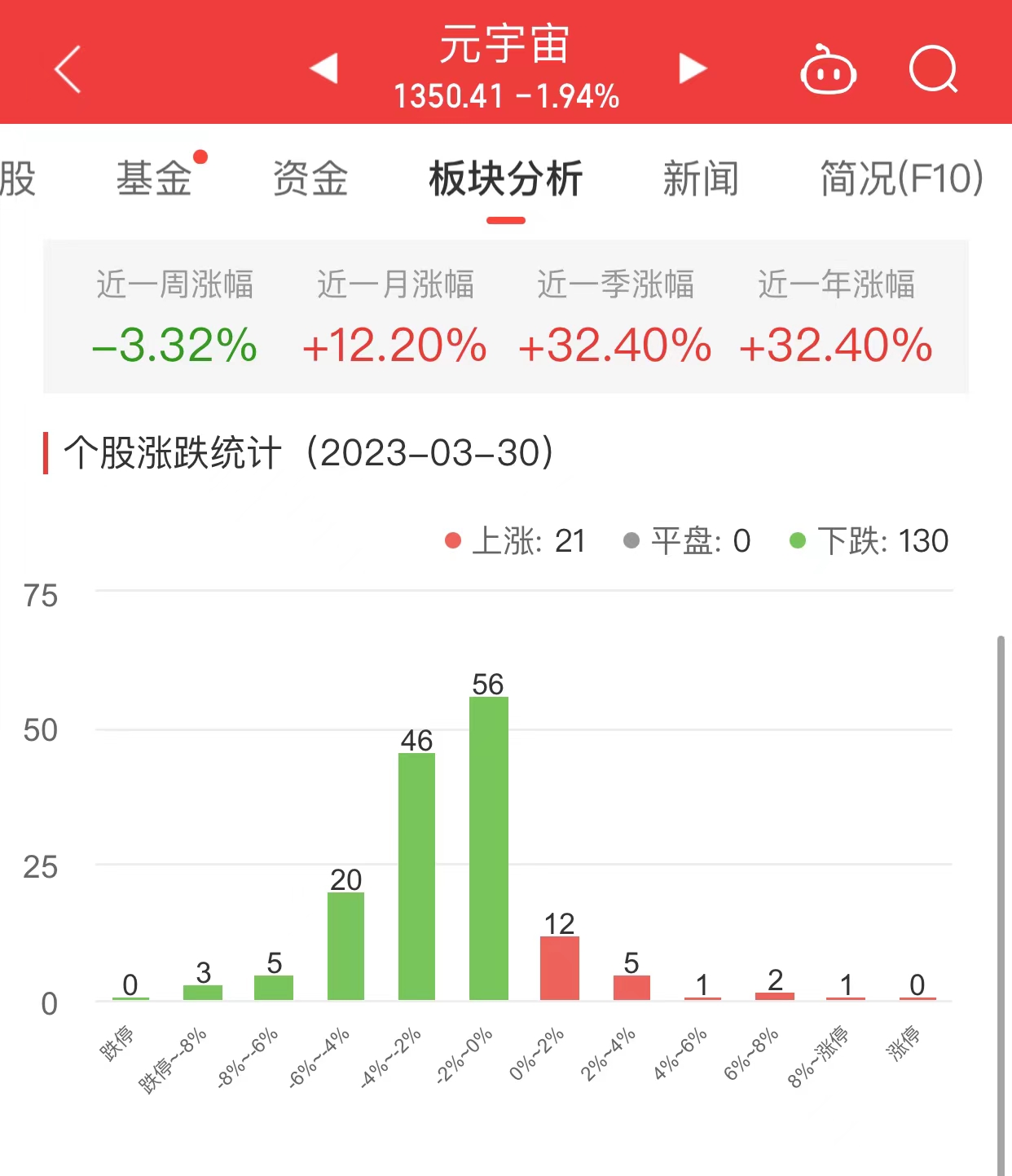The image size is (1012, 1176).
Task: Open search from the magnifier icon
Action: point(933,69)
